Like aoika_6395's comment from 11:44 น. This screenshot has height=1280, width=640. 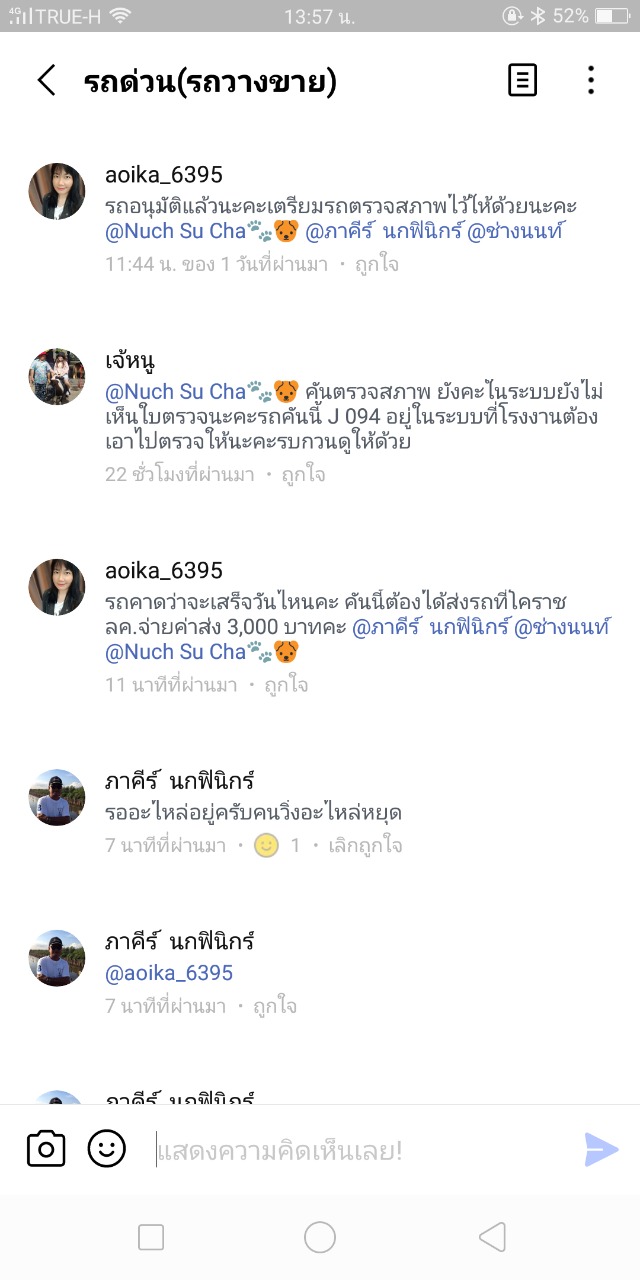click(x=378, y=265)
